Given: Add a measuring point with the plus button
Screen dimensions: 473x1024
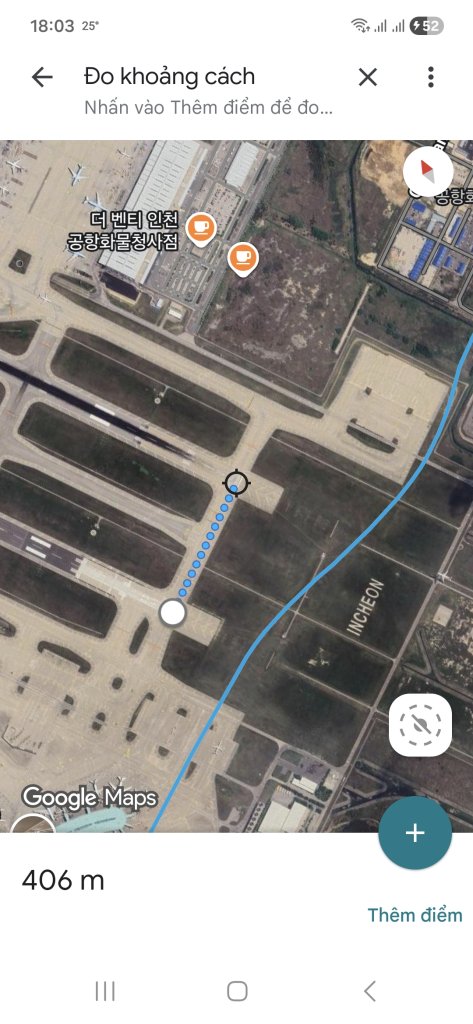Looking at the screenshot, I should [415, 833].
